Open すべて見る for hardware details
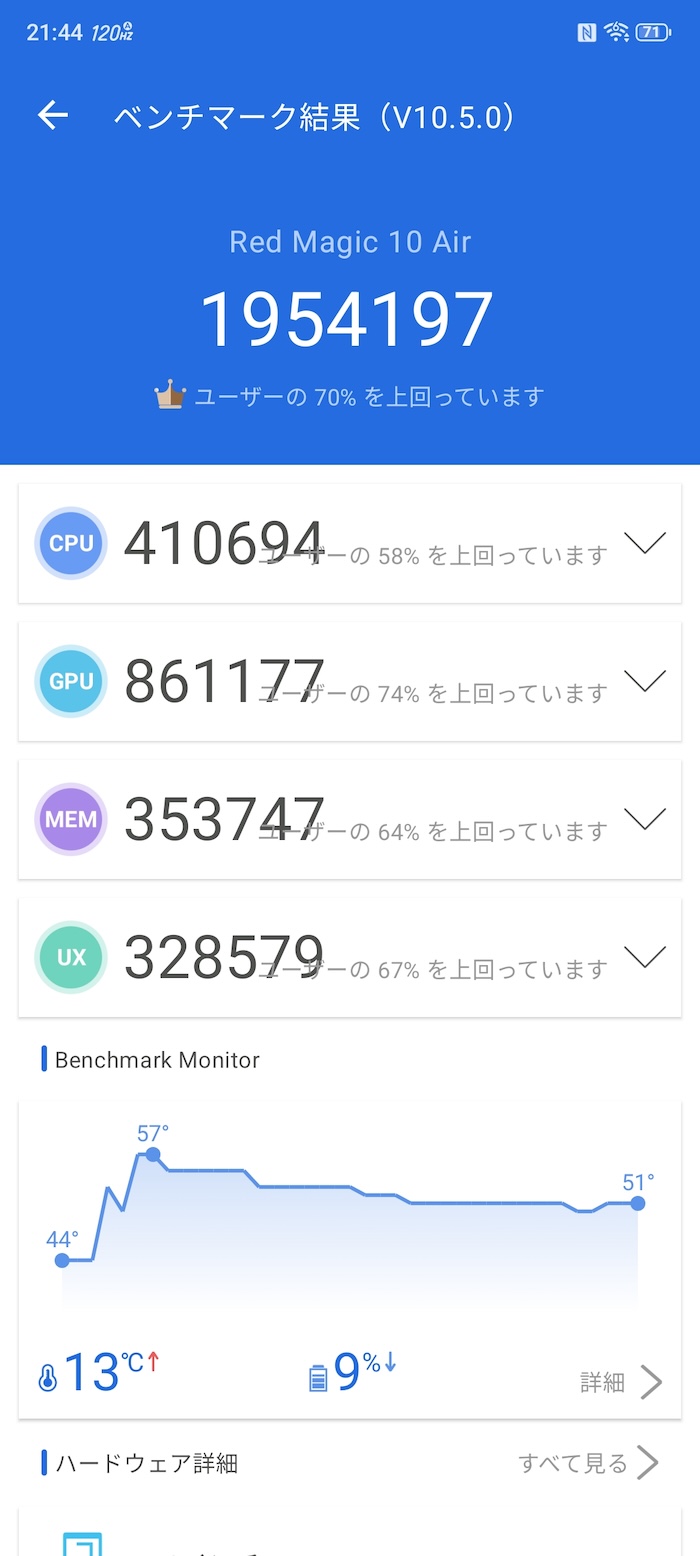The height and width of the screenshot is (1556, 700). point(588,1463)
